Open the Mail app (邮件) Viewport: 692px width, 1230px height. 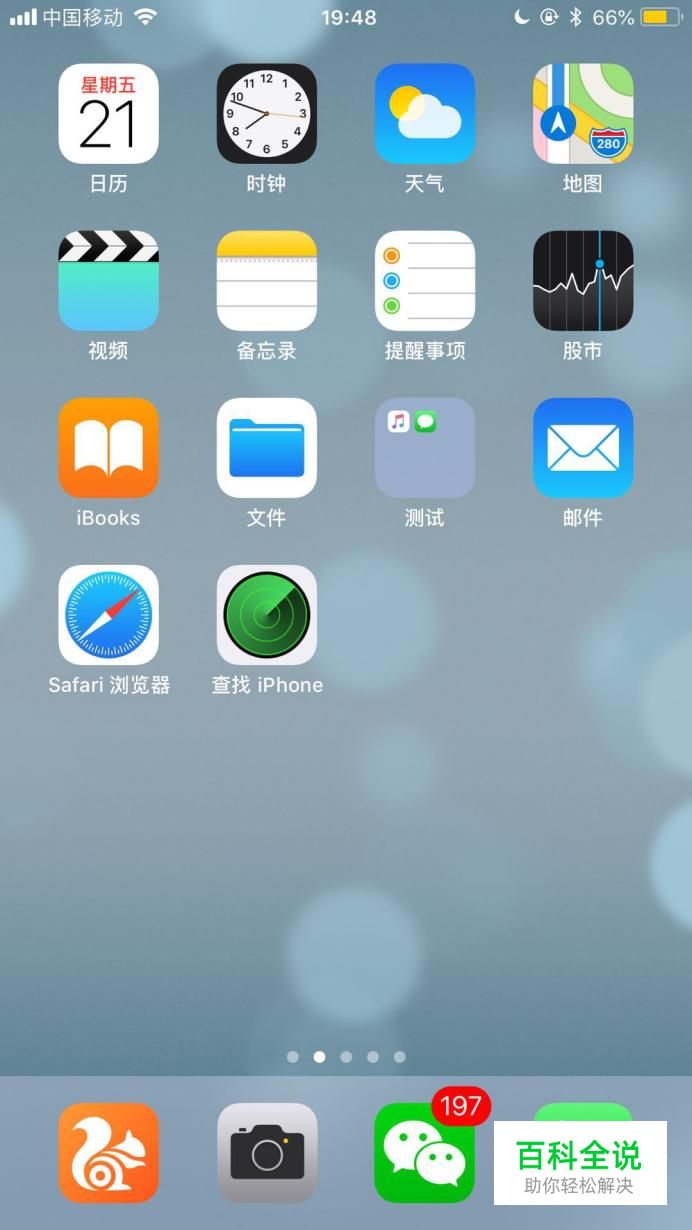(582, 448)
